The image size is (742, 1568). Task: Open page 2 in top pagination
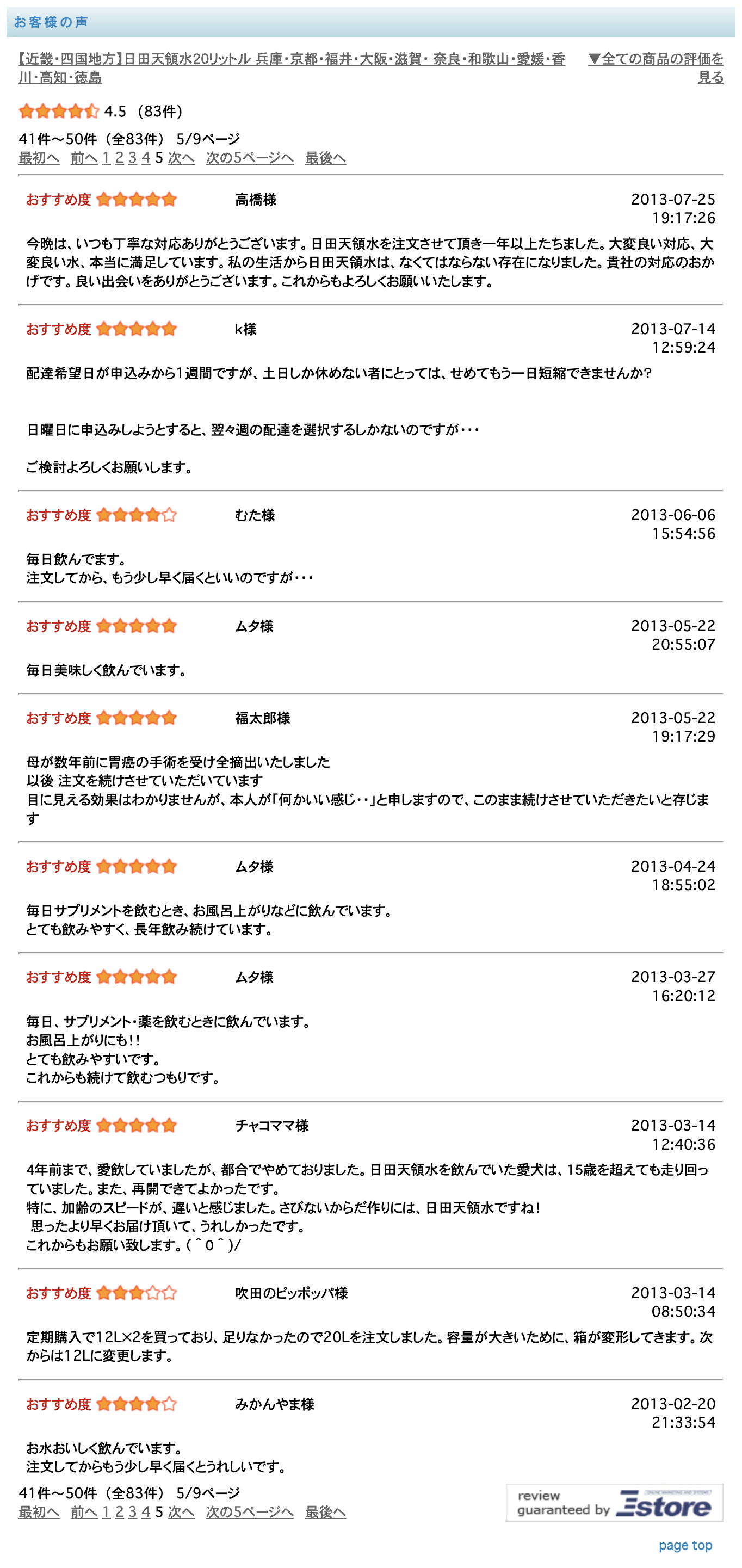pyautogui.click(x=119, y=158)
